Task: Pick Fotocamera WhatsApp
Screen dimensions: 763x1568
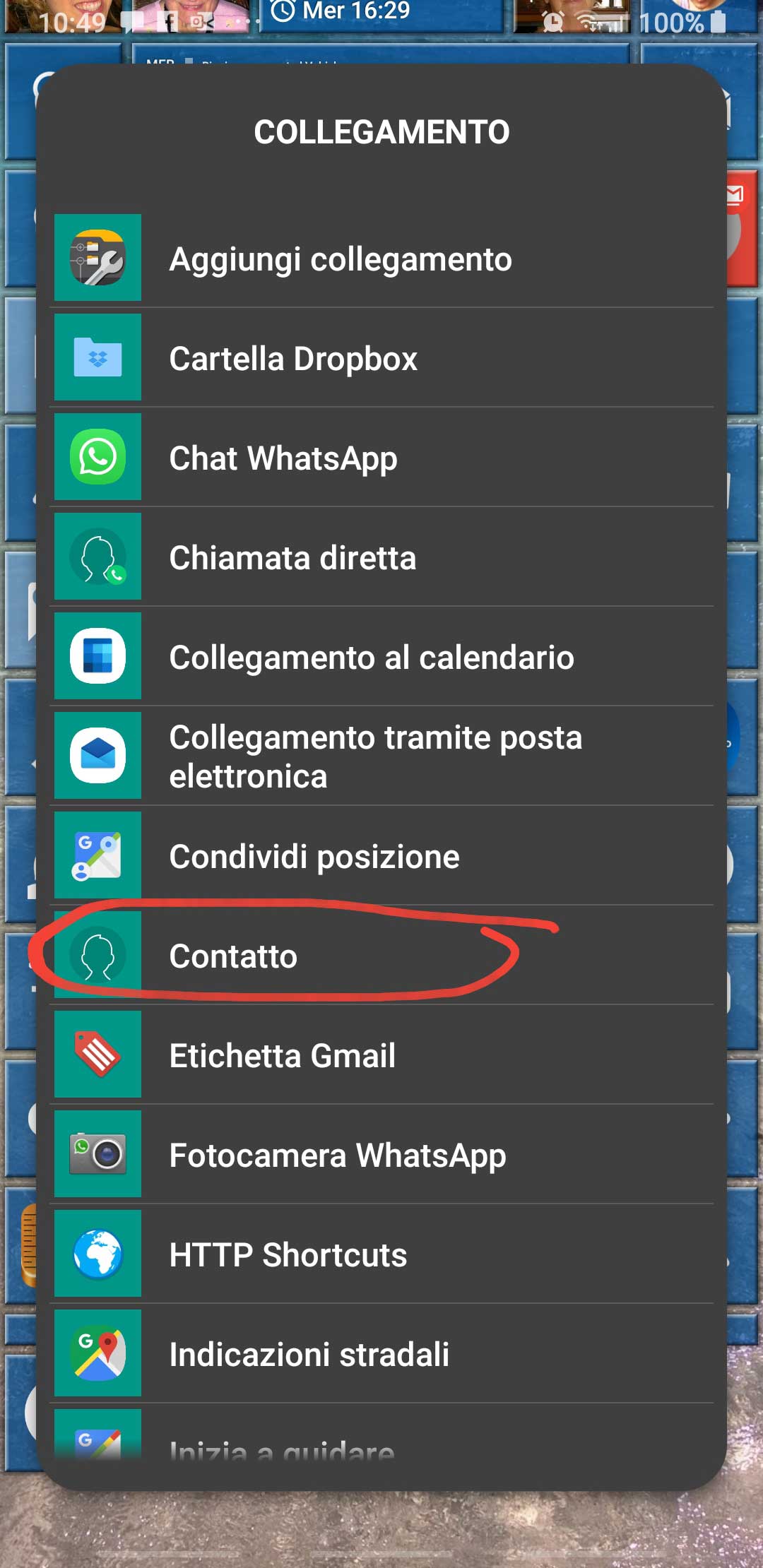Action: click(337, 1156)
